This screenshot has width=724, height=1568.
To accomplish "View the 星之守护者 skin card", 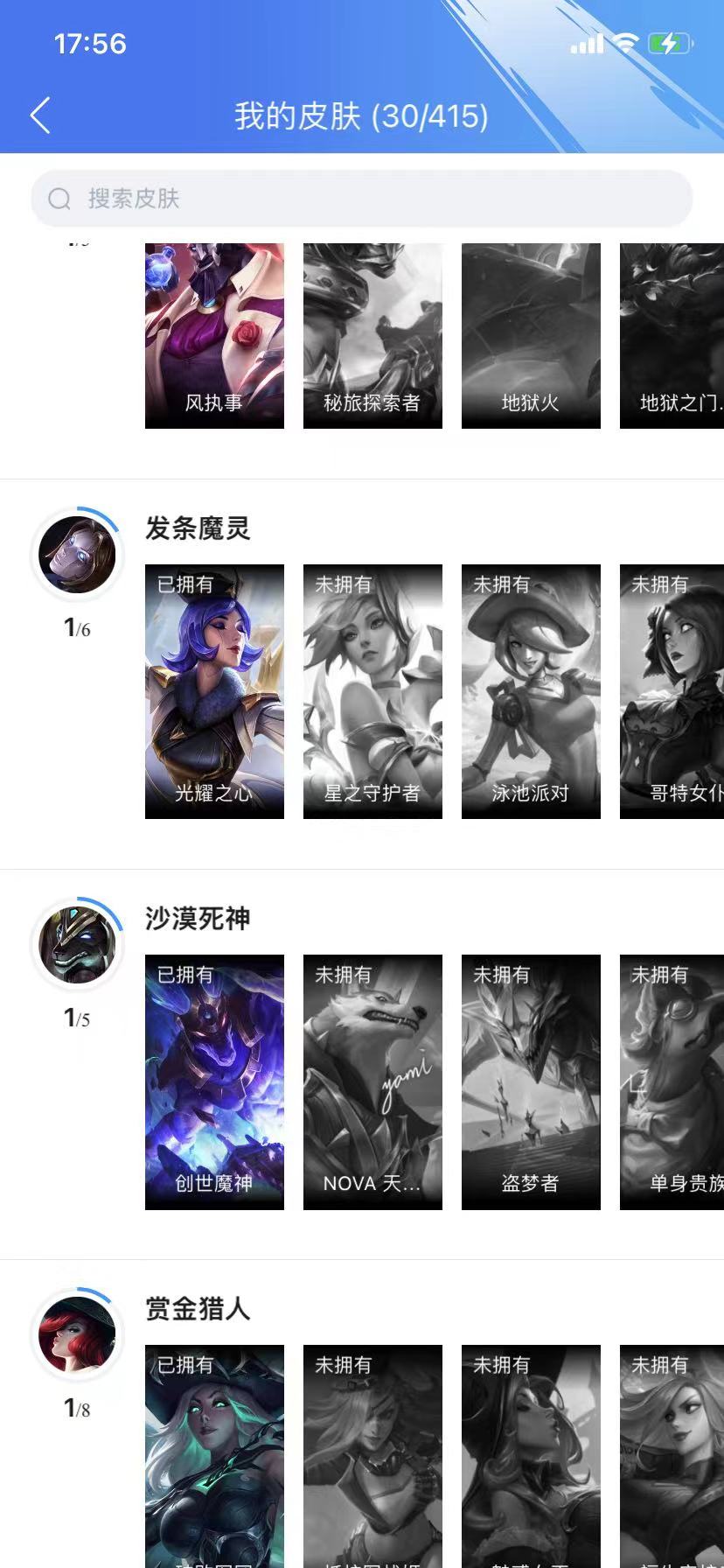I will [x=372, y=691].
